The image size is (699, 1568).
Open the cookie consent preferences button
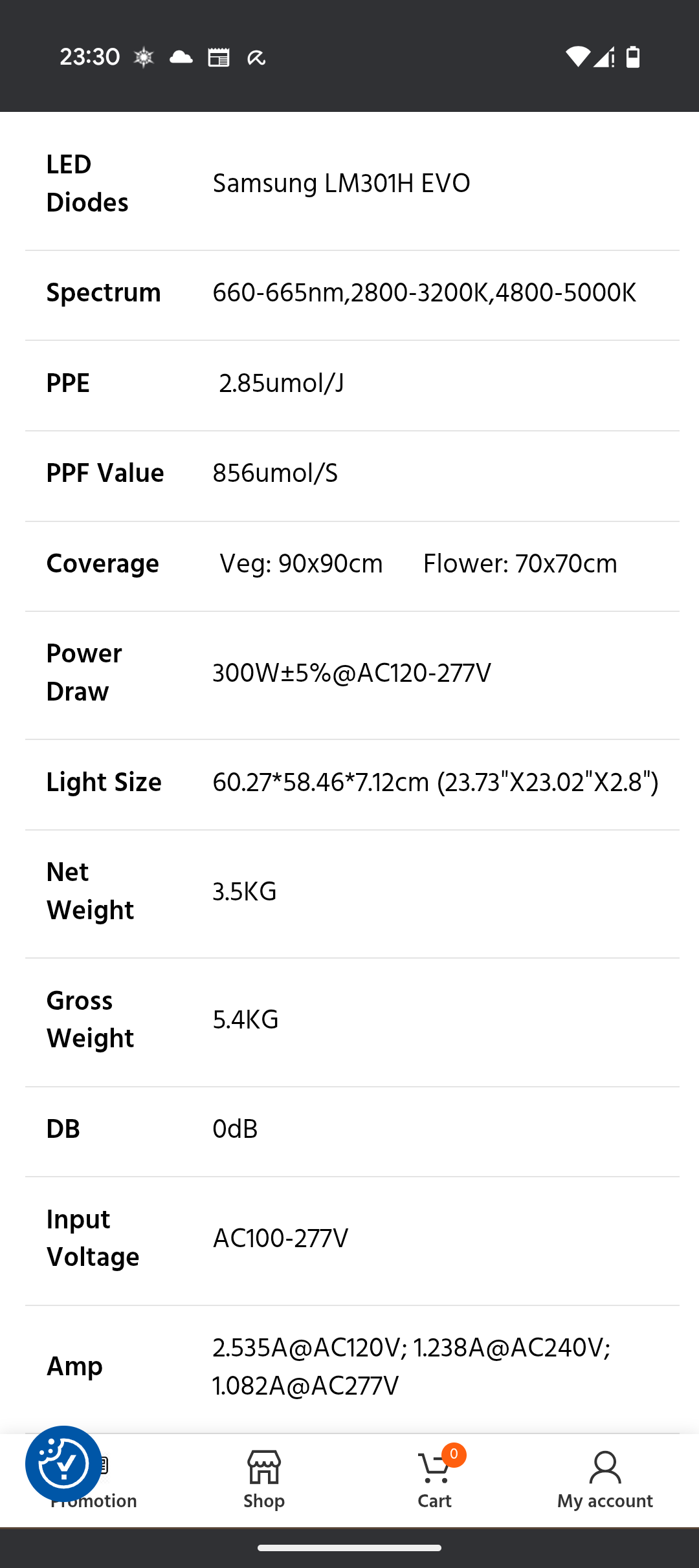pyautogui.click(x=63, y=1463)
